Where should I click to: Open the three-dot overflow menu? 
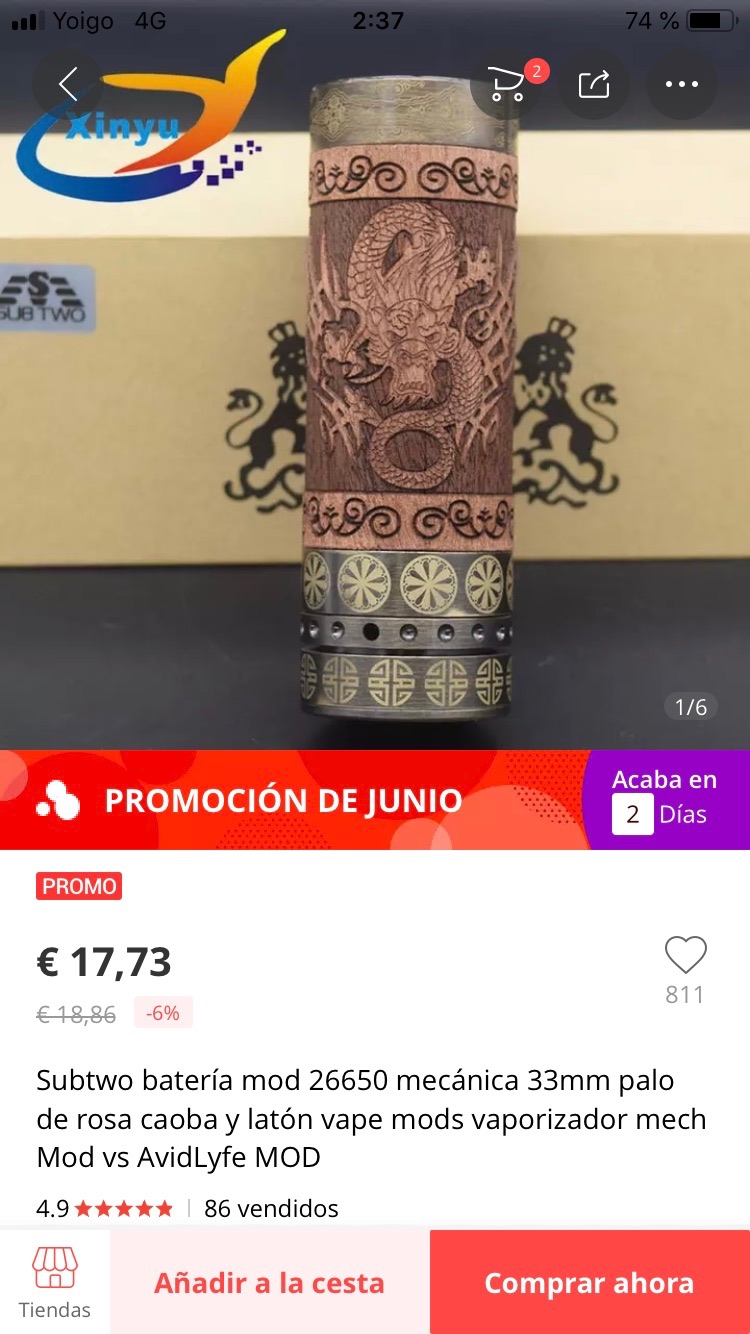tap(682, 85)
